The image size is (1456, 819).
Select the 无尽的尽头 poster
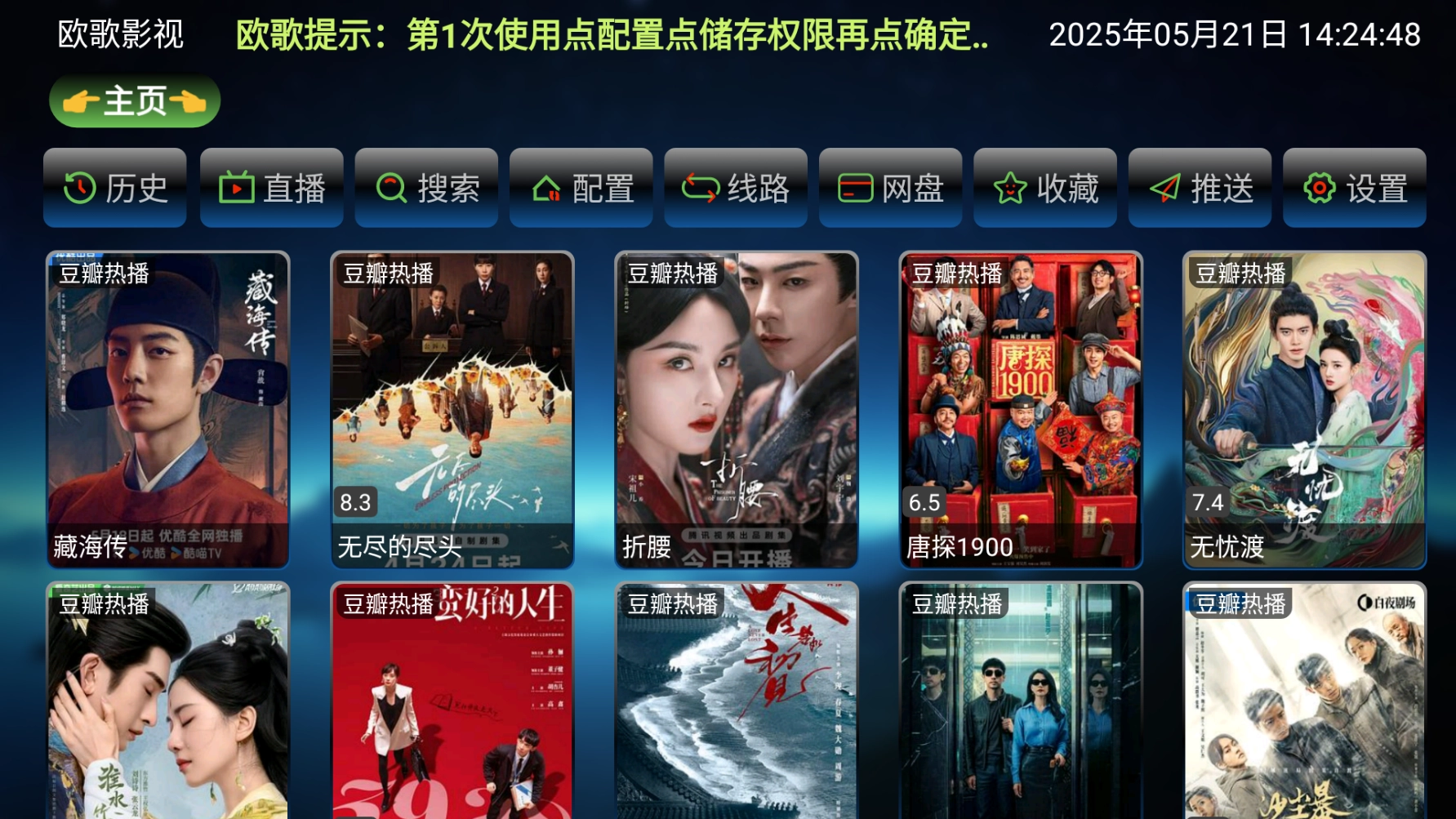[x=452, y=409]
